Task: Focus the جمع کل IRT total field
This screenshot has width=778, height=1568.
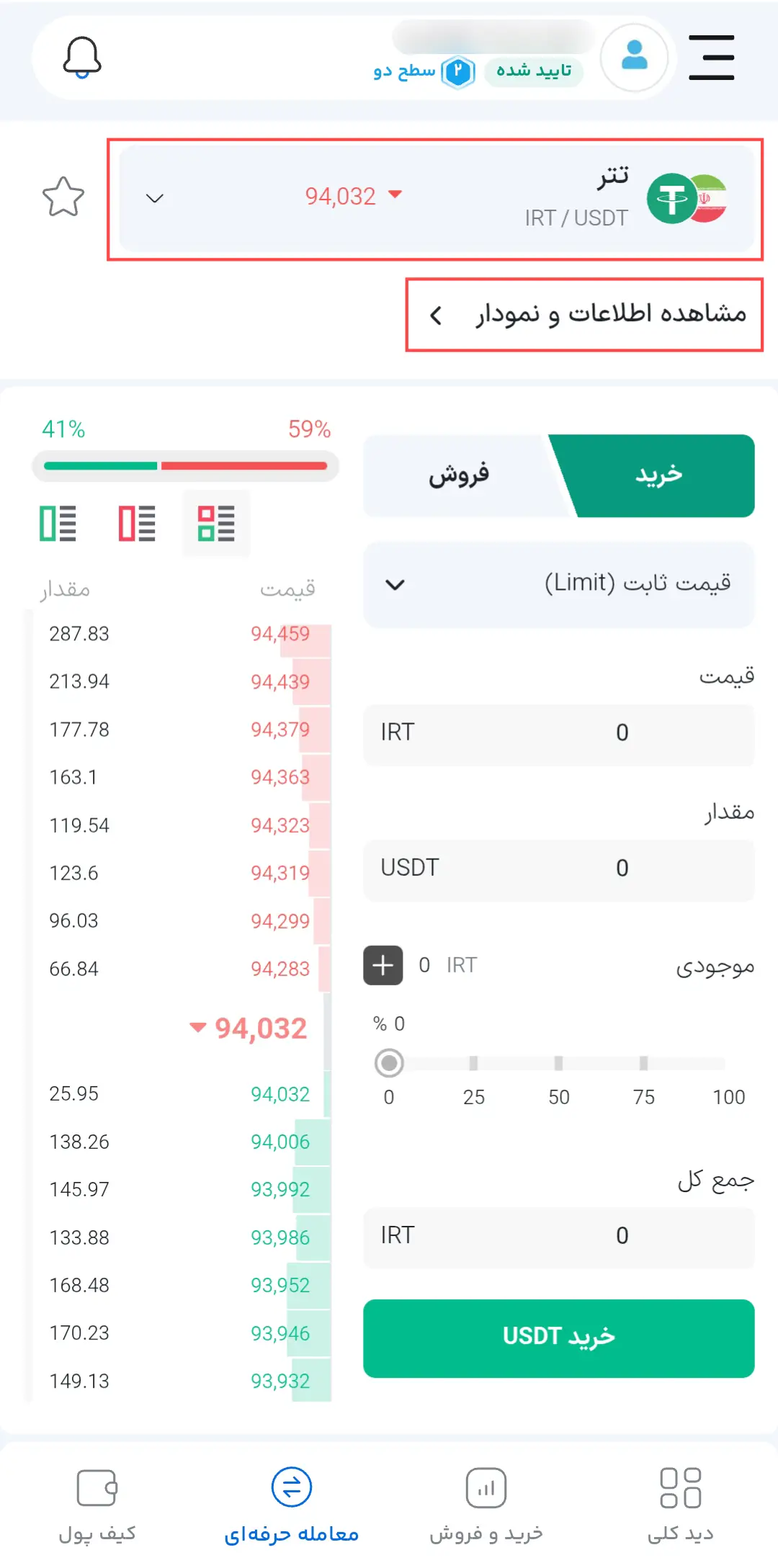Action: tap(558, 1236)
